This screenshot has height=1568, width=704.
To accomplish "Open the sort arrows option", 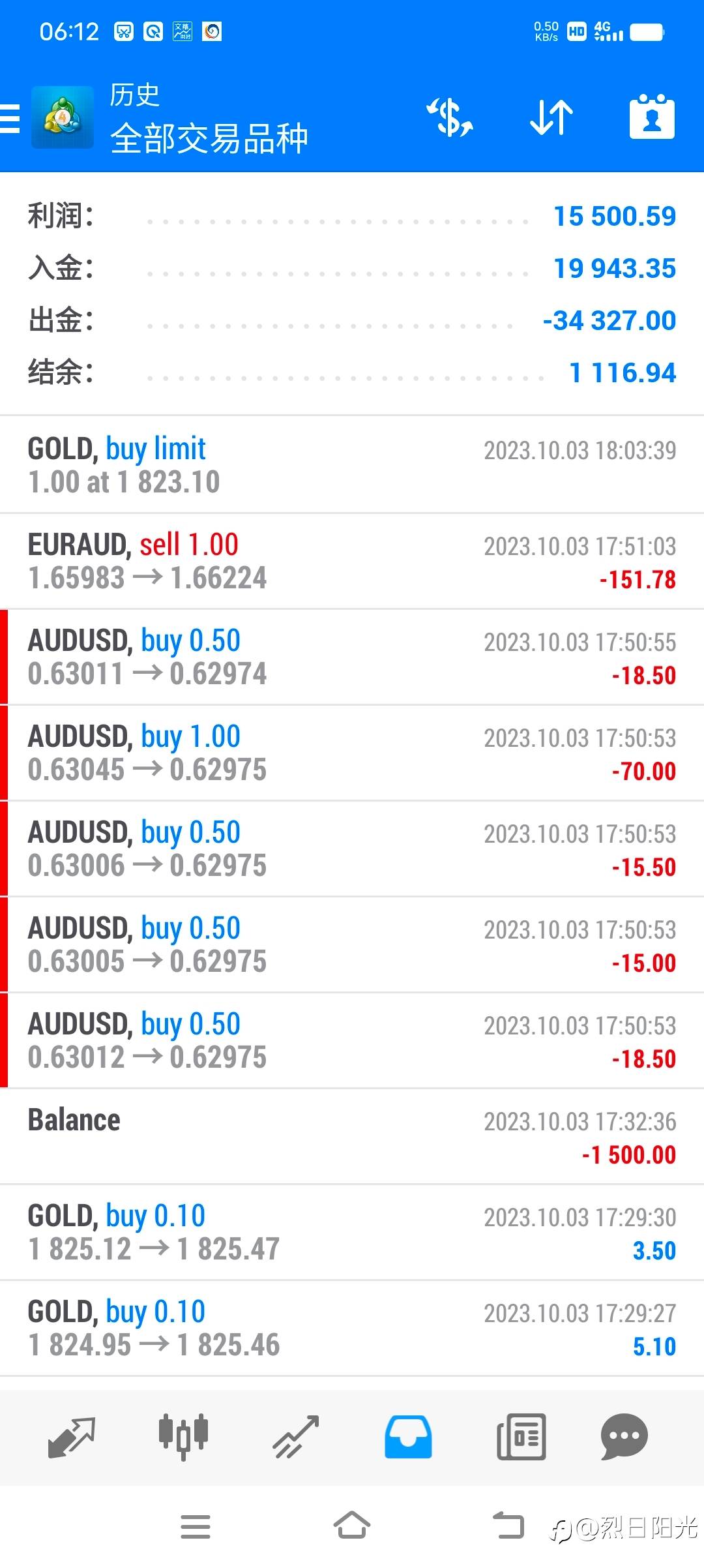I will tap(551, 117).
